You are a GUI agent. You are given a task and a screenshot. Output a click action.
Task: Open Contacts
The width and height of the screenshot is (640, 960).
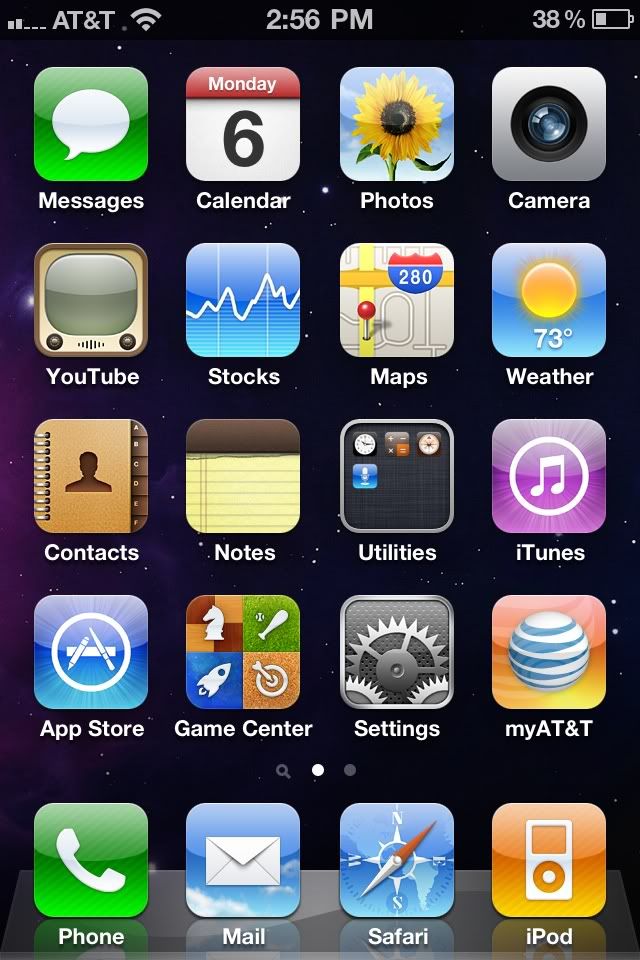pyautogui.click(x=91, y=476)
